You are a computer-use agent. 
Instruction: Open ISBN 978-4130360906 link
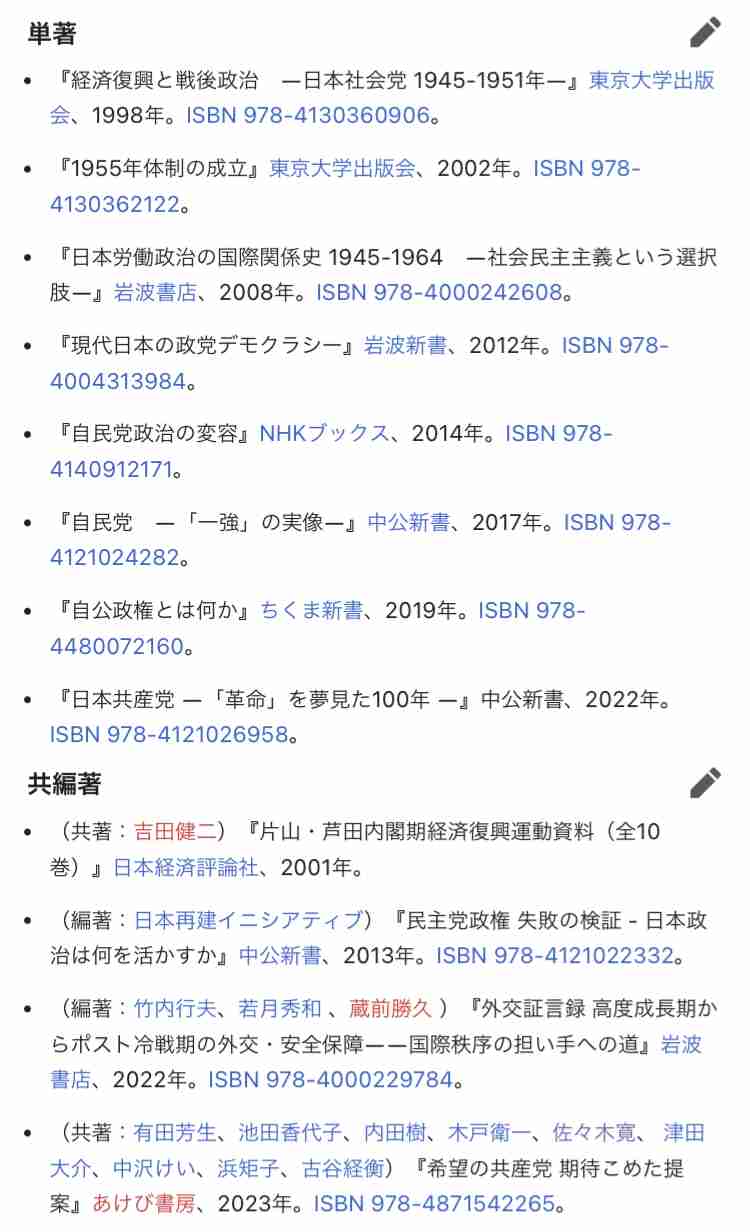pos(308,115)
